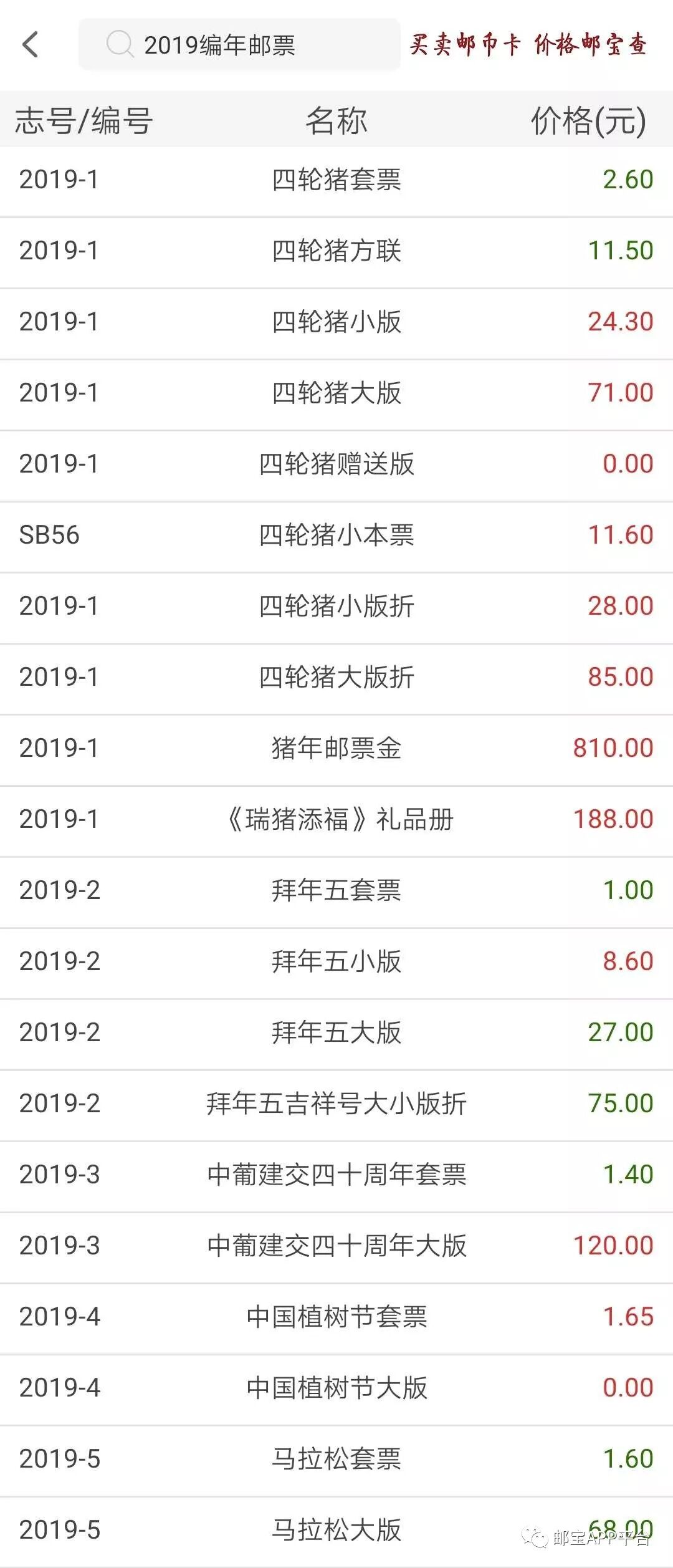Screen dimensions: 673x1568
Task: Open the 拜年五小版 entry
Action: pos(336,962)
